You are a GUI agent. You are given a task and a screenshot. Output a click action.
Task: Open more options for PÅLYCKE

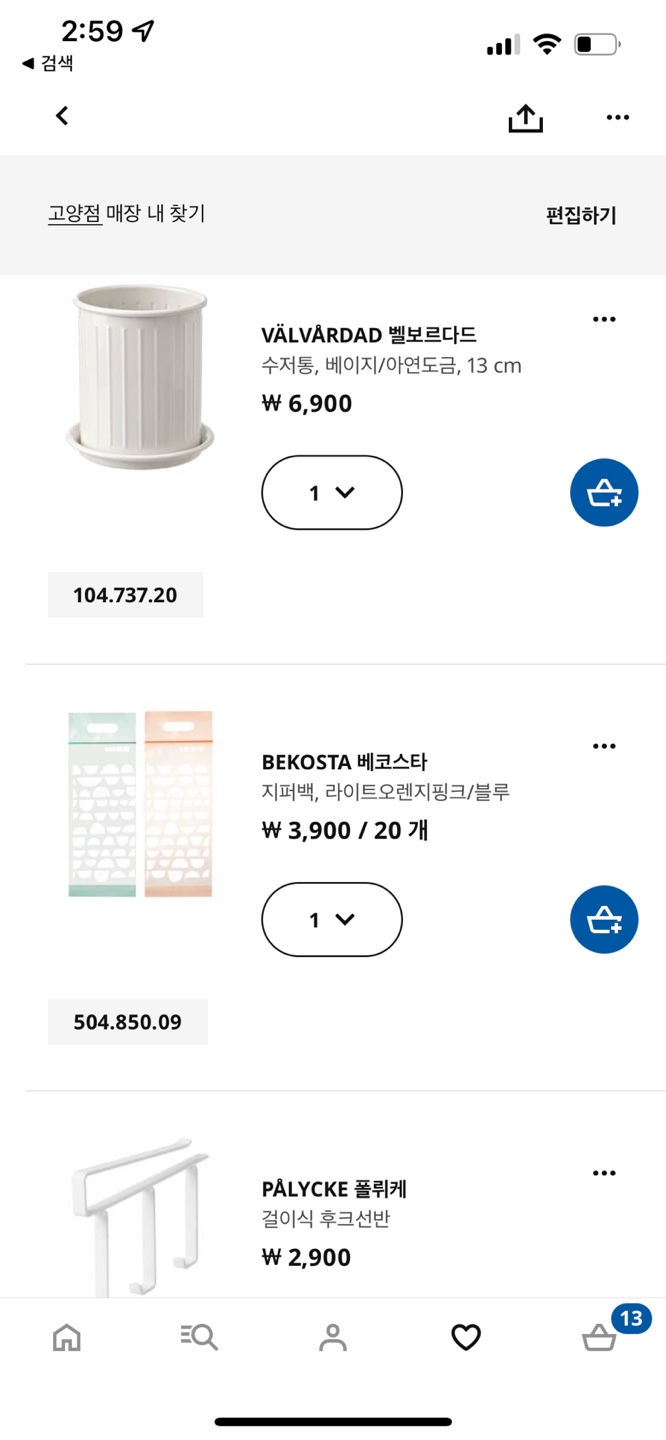pyautogui.click(x=604, y=1174)
